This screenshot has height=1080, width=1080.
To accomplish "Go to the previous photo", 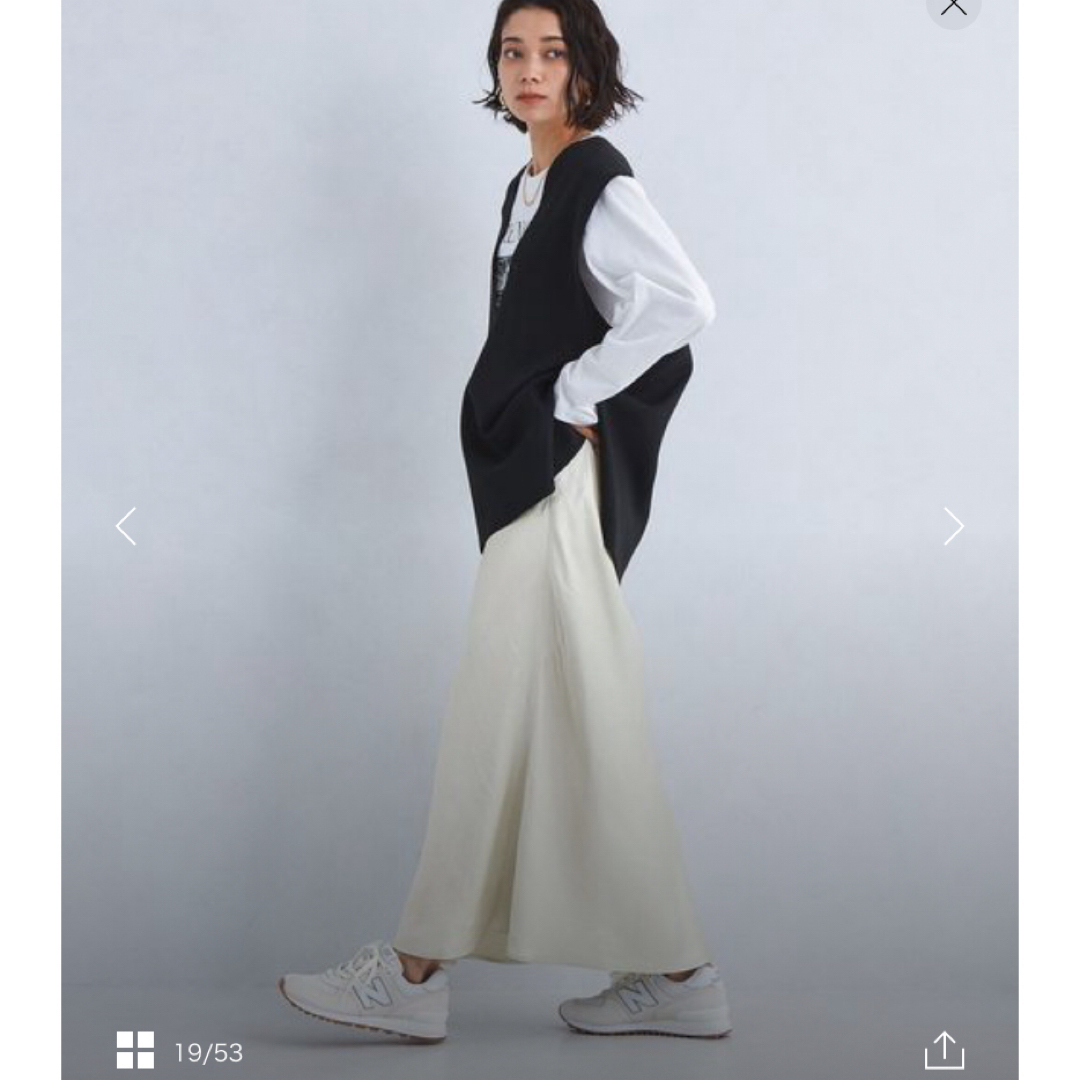I will 126,526.
